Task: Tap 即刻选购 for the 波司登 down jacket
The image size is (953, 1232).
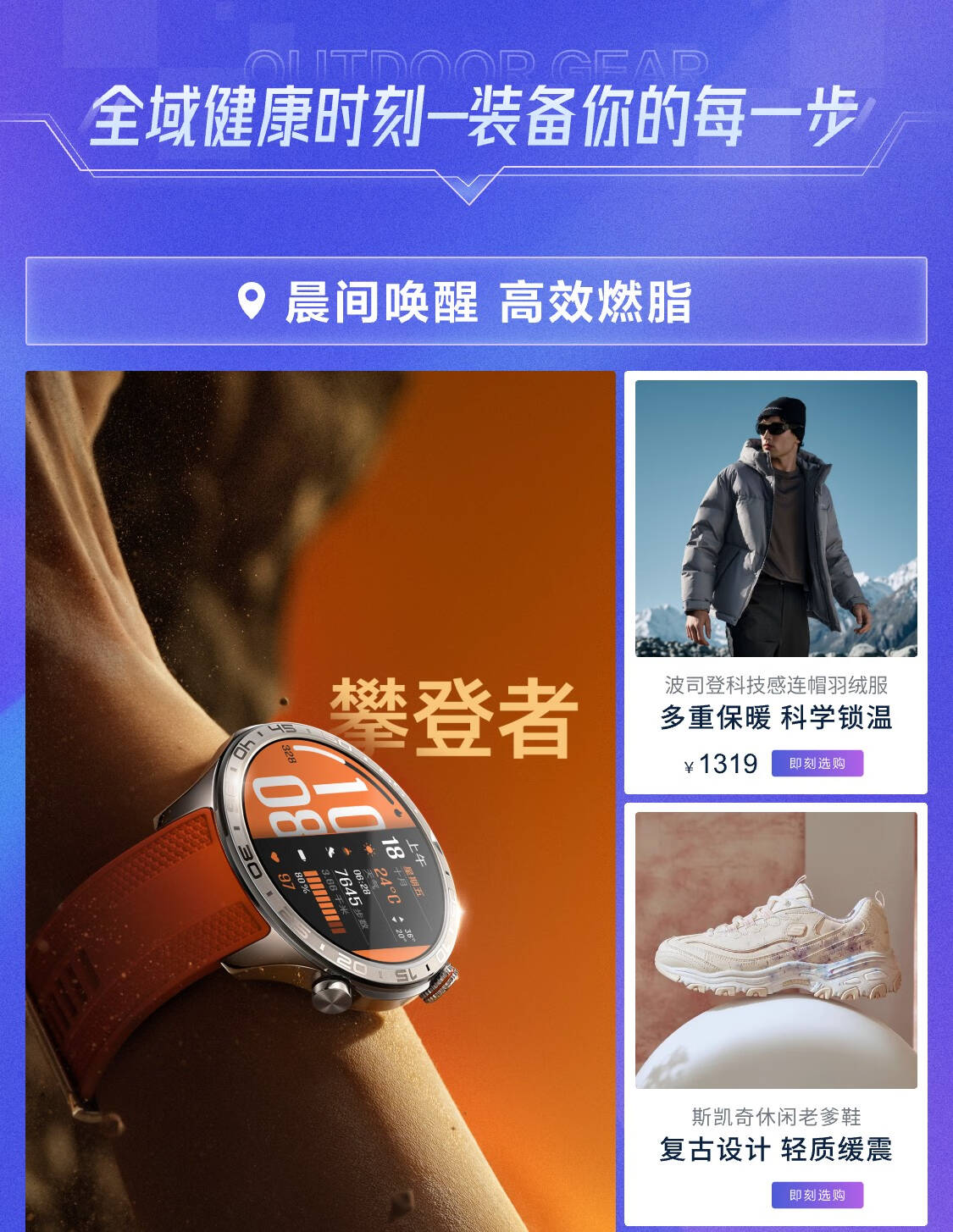Action: pyautogui.click(x=817, y=764)
